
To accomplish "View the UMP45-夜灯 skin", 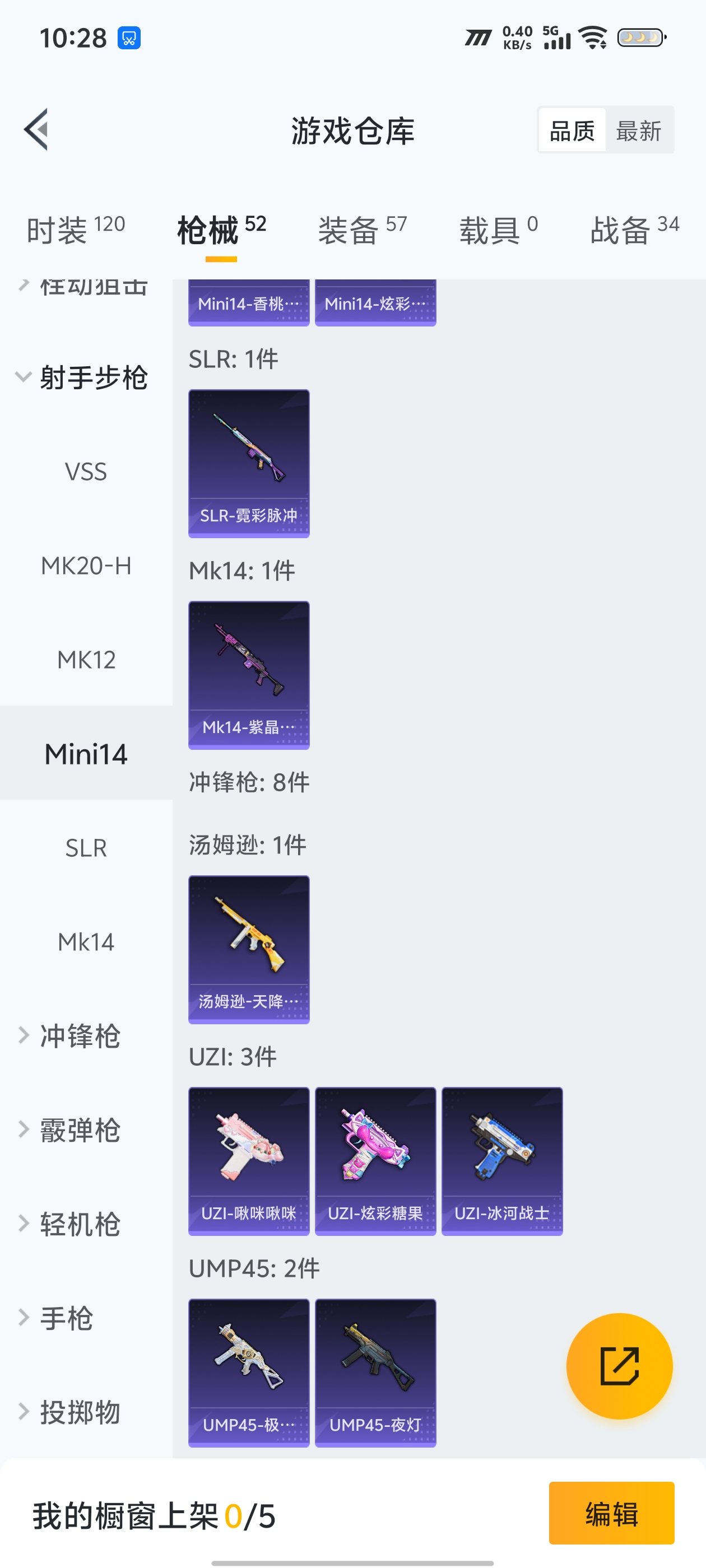I will pyautogui.click(x=375, y=1373).
